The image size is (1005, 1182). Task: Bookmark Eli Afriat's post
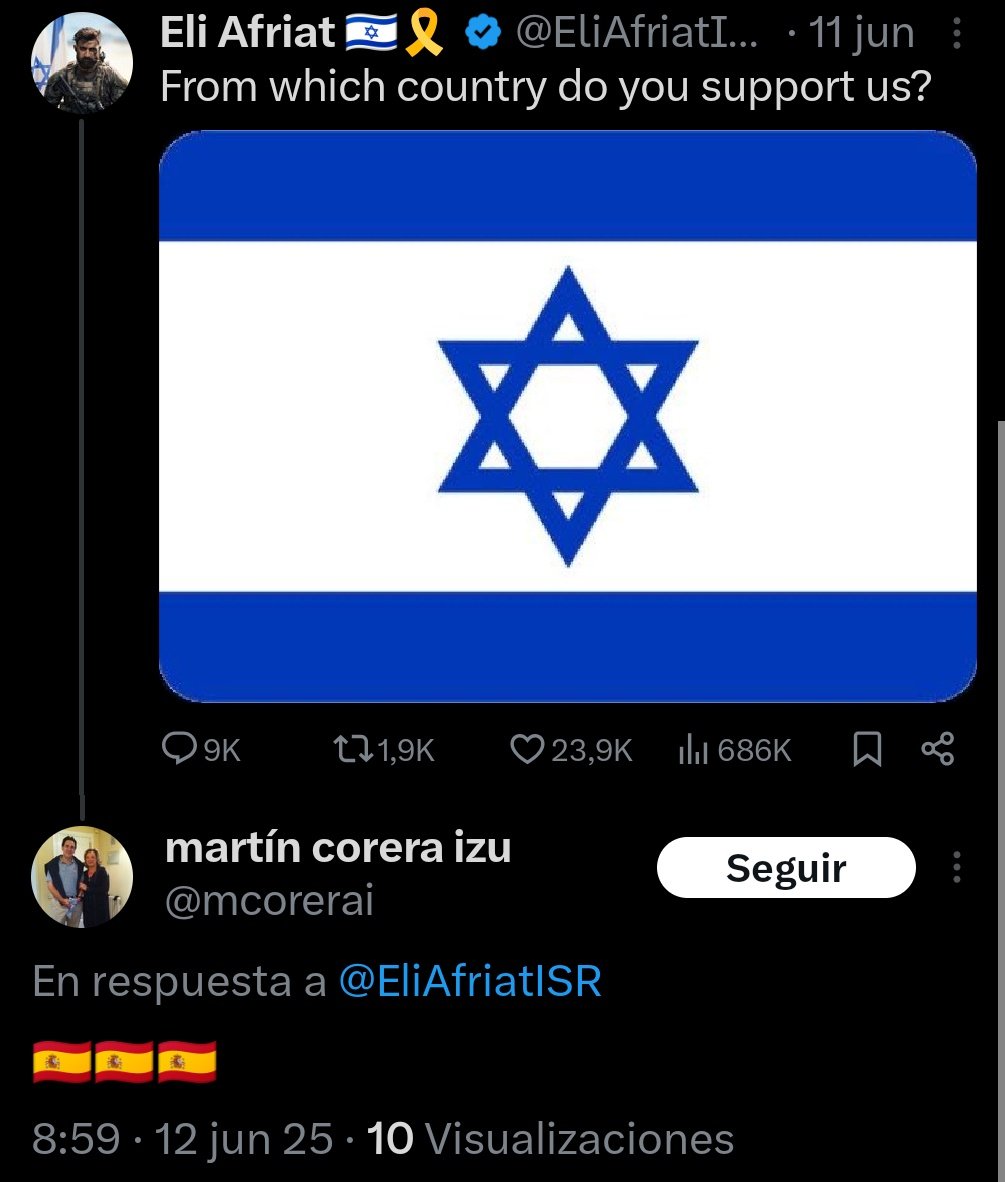[x=867, y=749]
